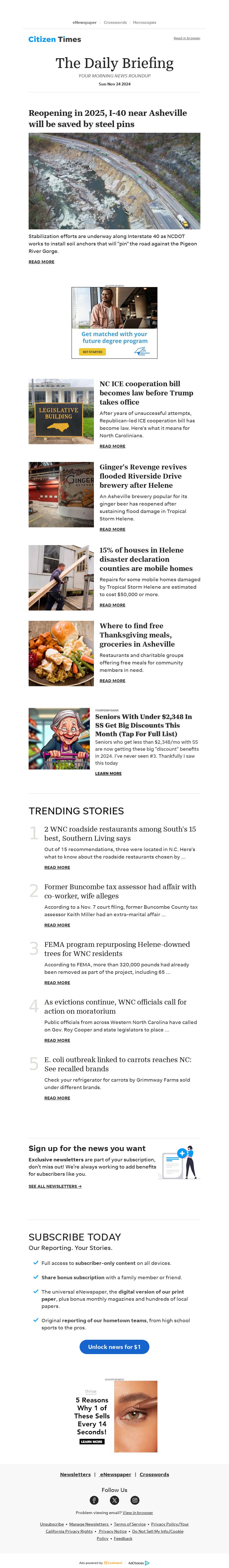Screen dimensions: 229x1568
Task: Open the Instagram icon under Follow Us
Action: pos(135,1500)
